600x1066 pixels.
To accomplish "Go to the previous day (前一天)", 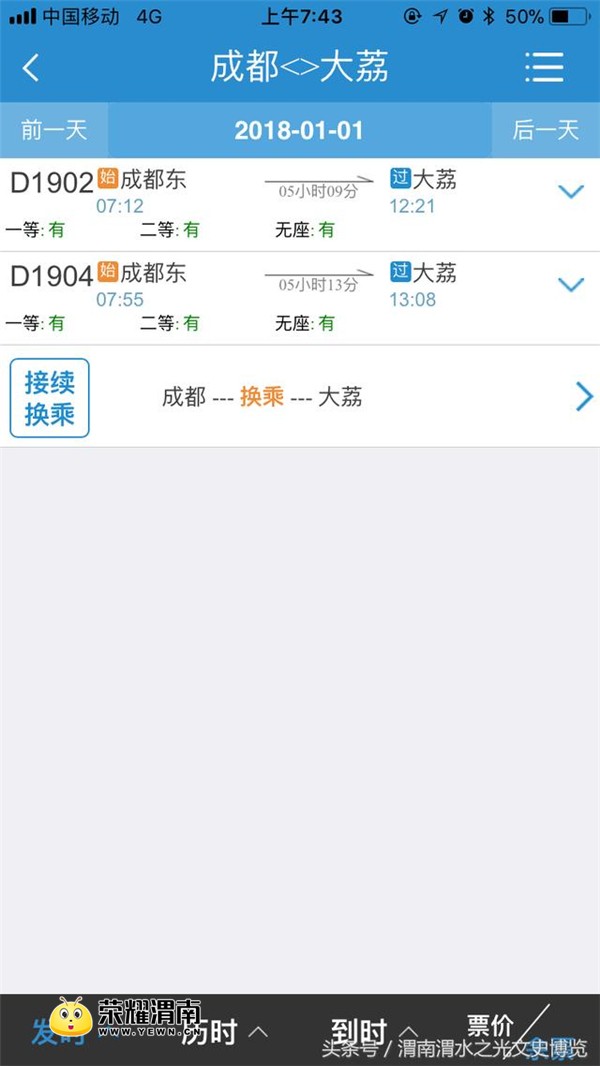I will tap(54, 130).
